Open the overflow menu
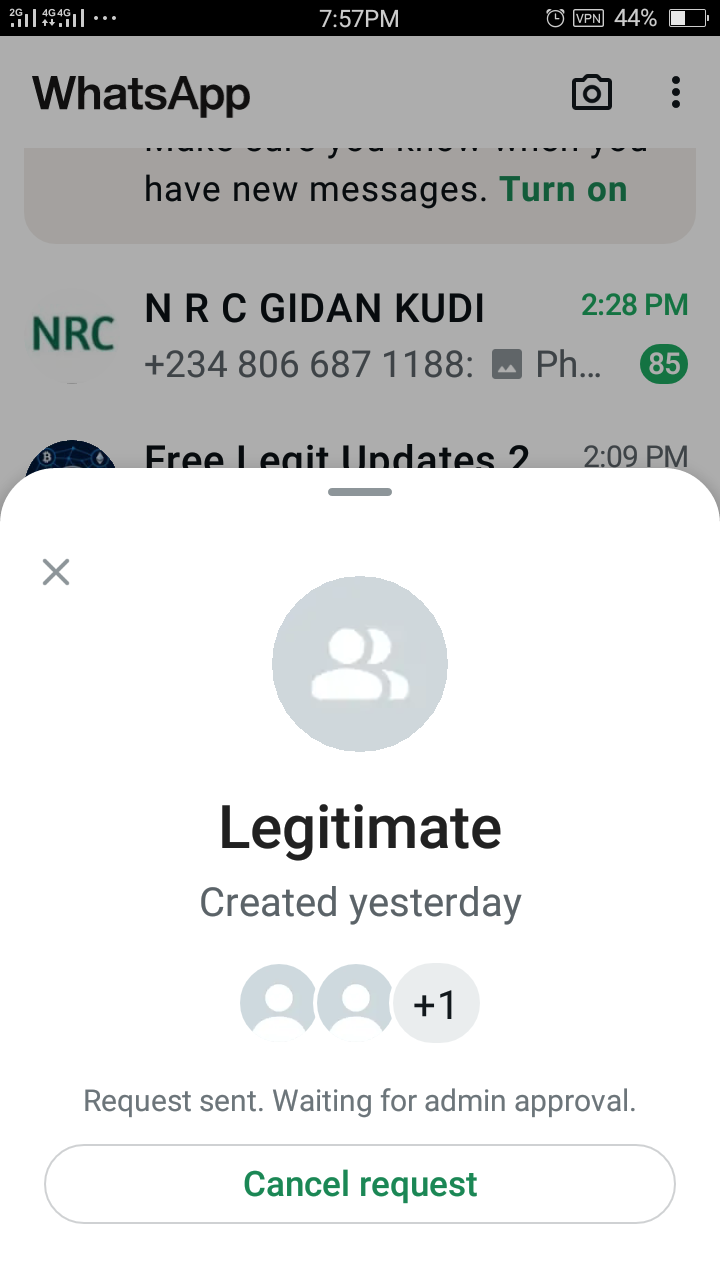 point(676,93)
